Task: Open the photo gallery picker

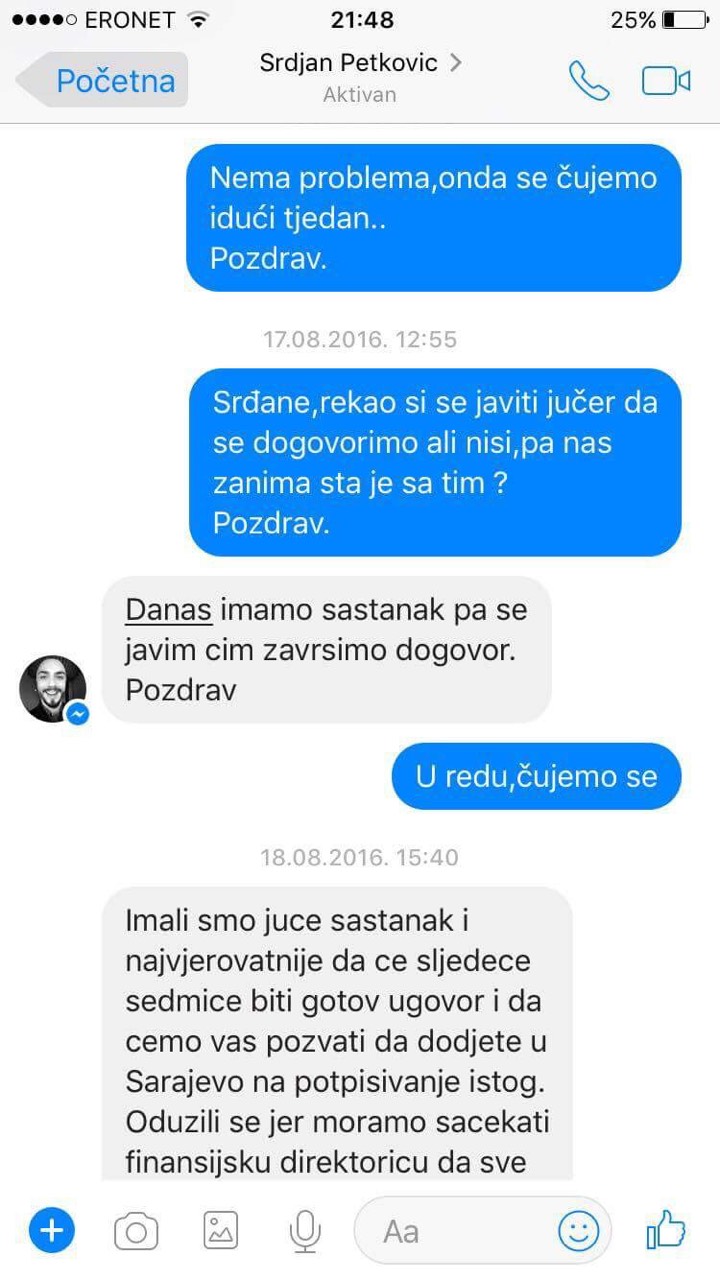Action: (221, 1231)
